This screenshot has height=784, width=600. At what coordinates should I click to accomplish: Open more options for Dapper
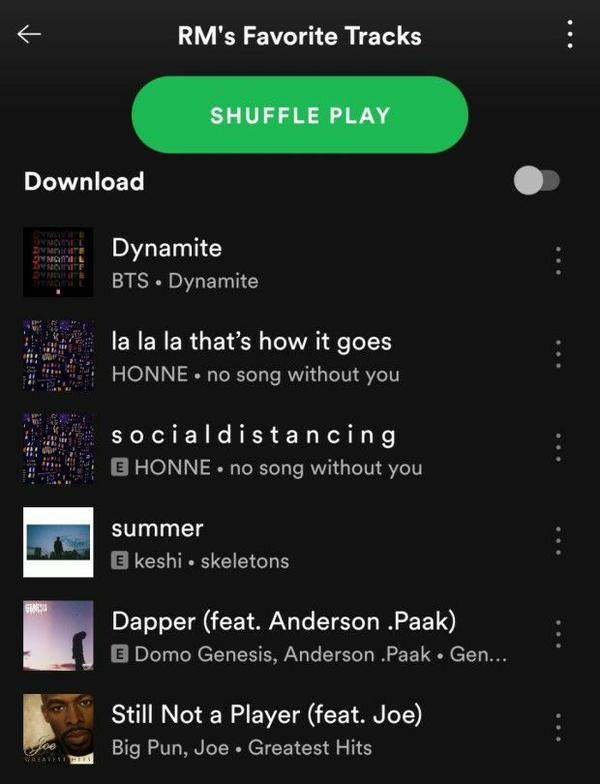558,634
